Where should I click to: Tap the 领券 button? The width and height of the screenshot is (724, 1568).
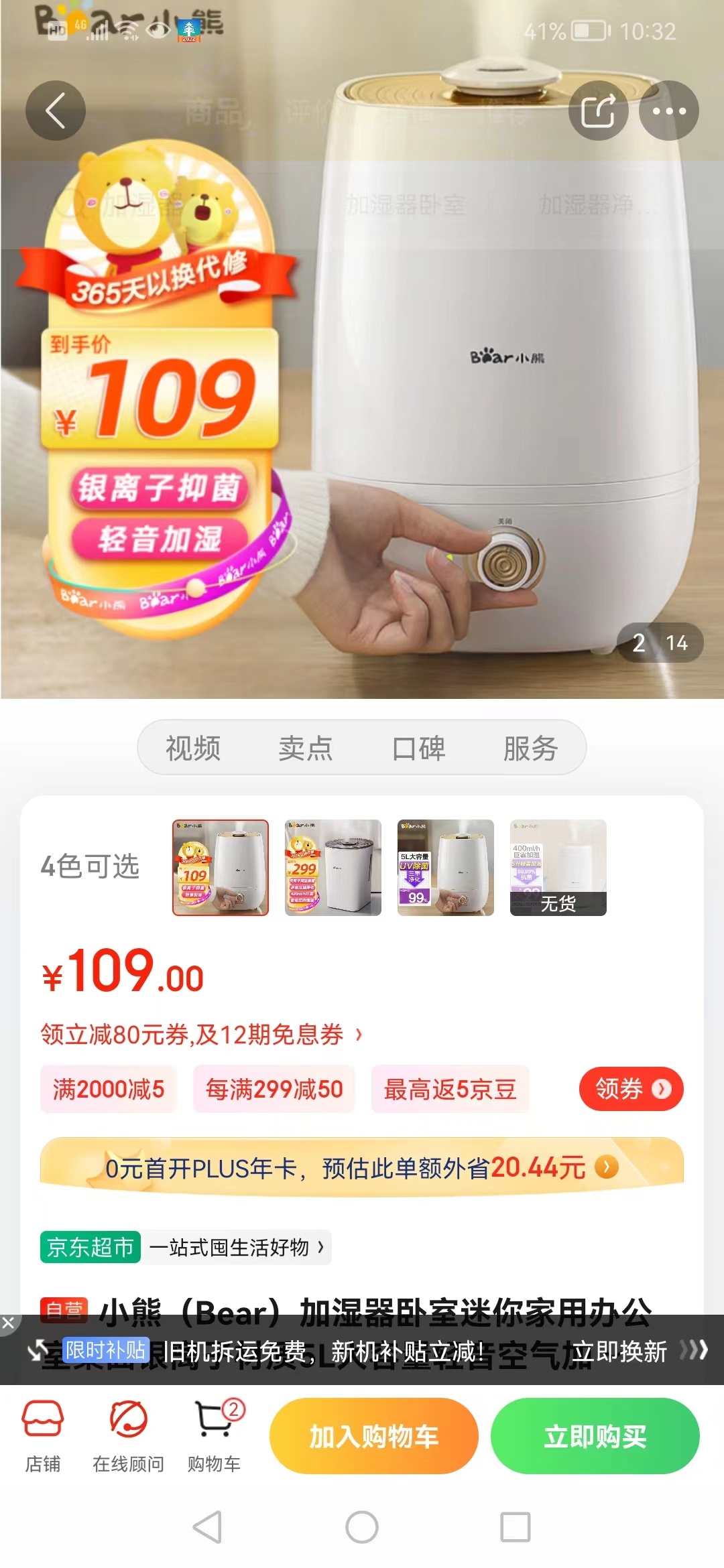click(631, 1089)
